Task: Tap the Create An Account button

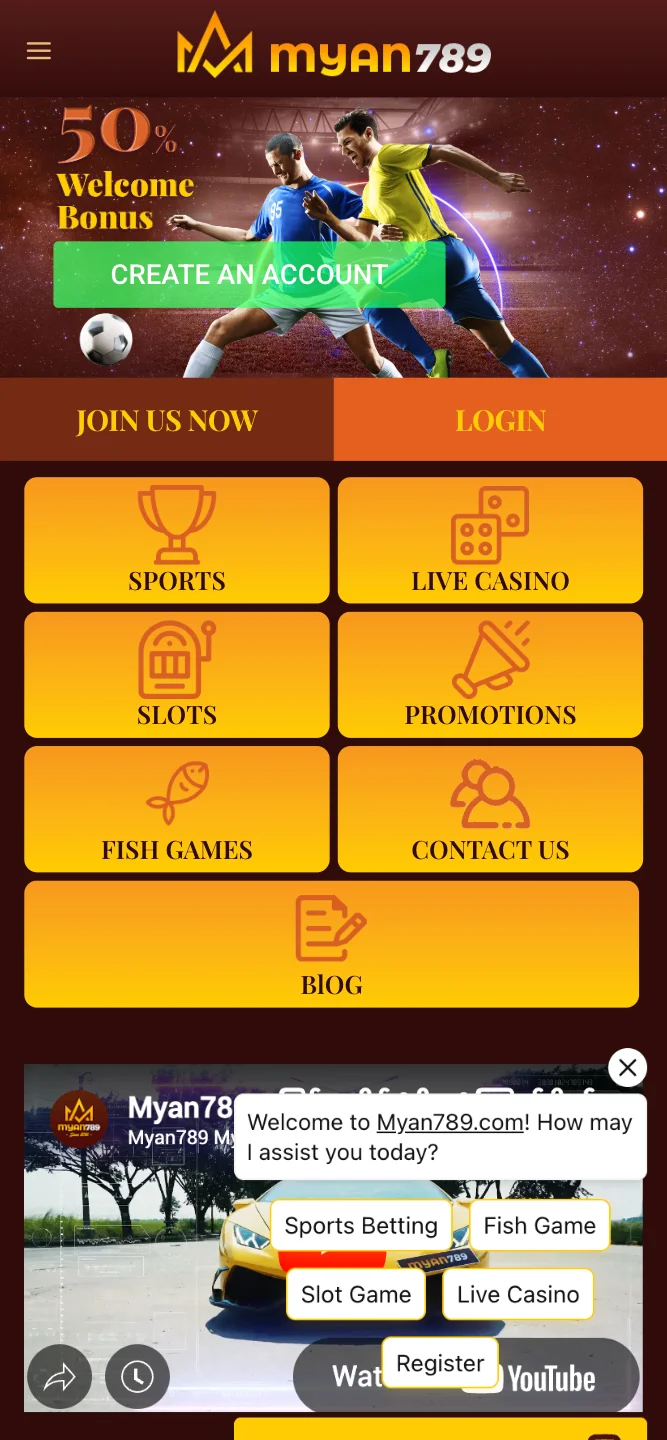Action: (x=249, y=274)
